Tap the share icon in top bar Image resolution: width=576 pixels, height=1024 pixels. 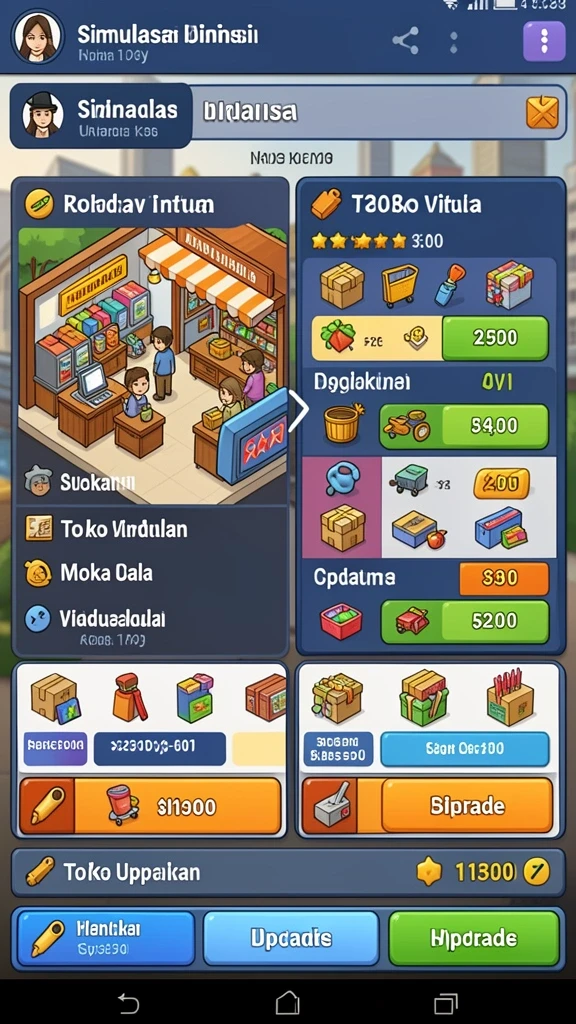point(406,42)
